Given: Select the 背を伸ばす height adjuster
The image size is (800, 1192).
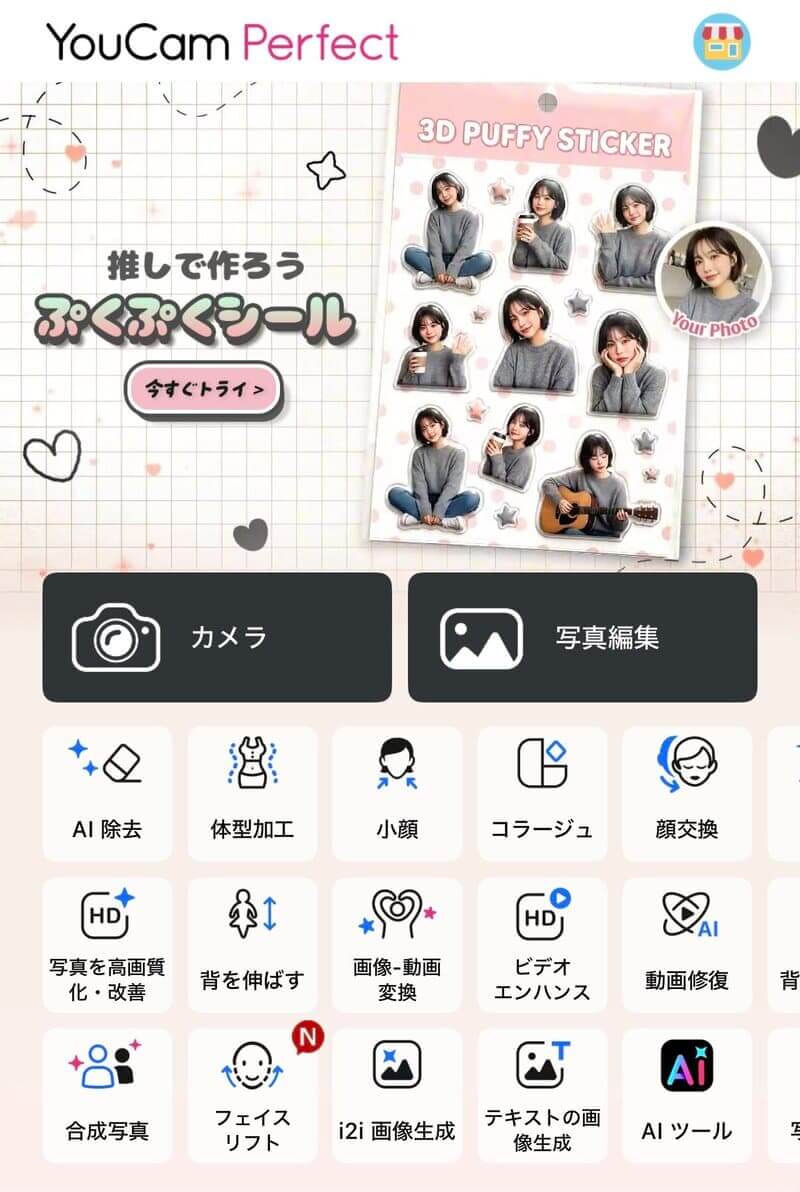Looking at the screenshot, I should click(251, 940).
